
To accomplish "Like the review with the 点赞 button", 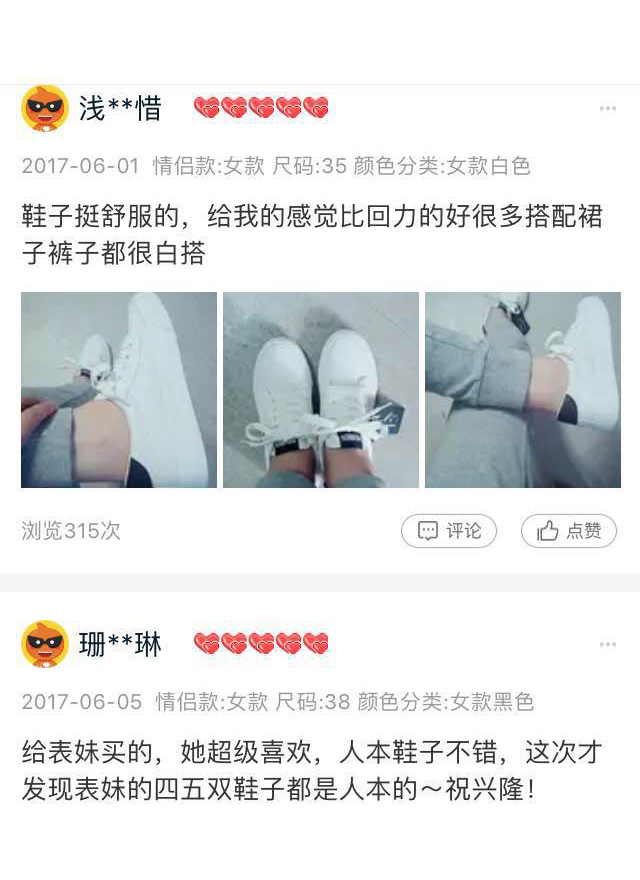I will pos(569,531).
